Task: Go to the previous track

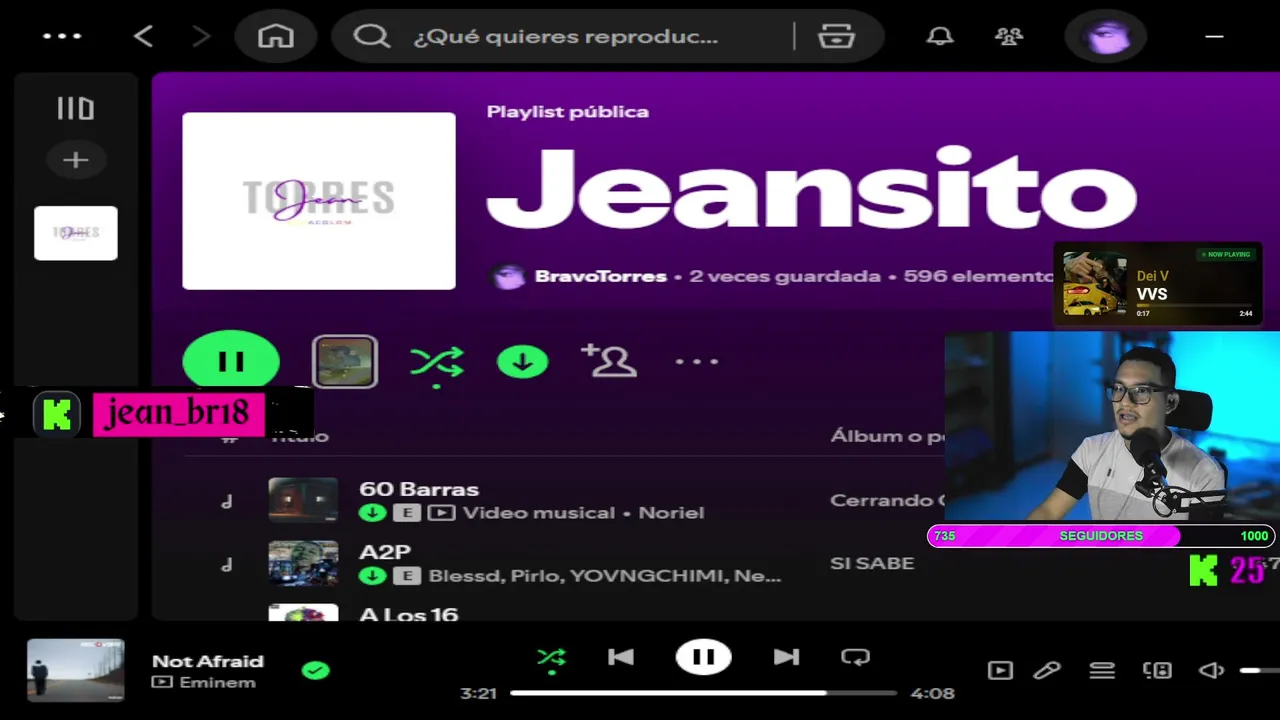Action: click(x=621, y=657)
